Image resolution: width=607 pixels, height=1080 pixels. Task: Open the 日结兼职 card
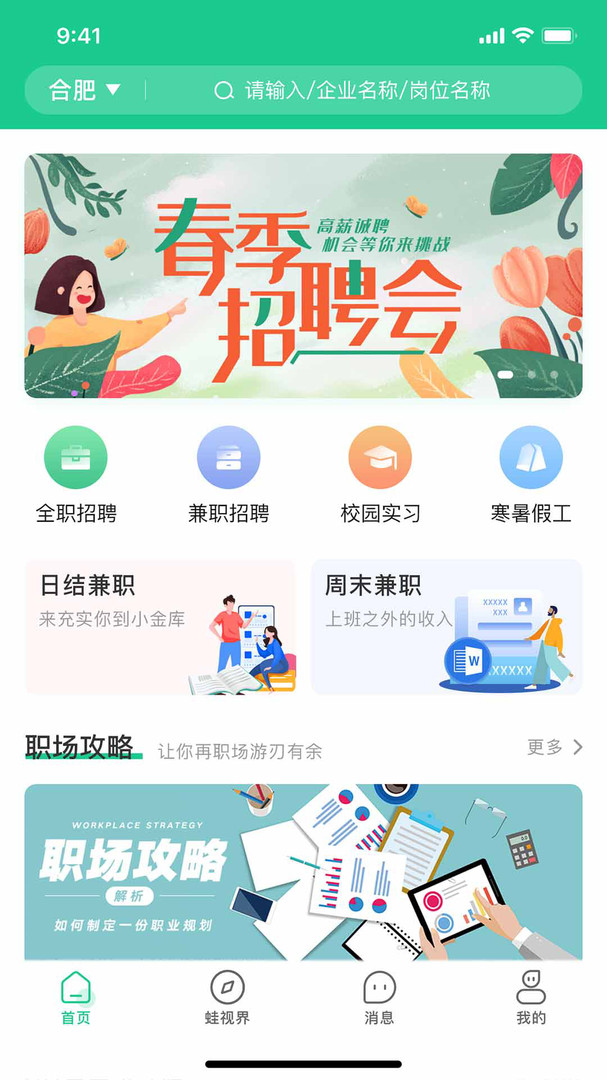160,626
